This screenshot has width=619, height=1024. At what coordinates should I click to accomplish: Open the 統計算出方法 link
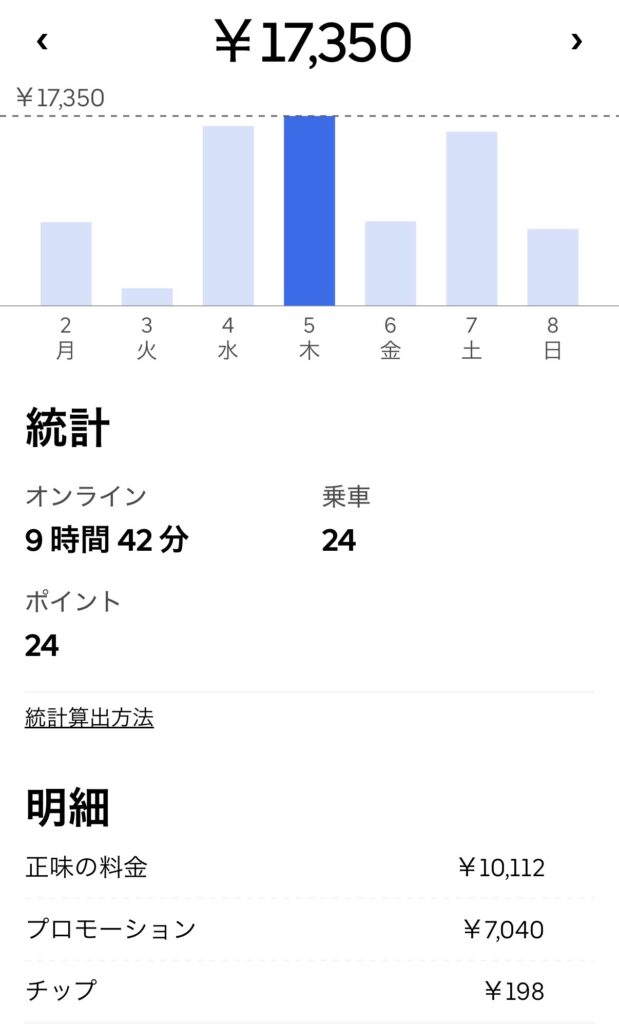click(89, 718)
